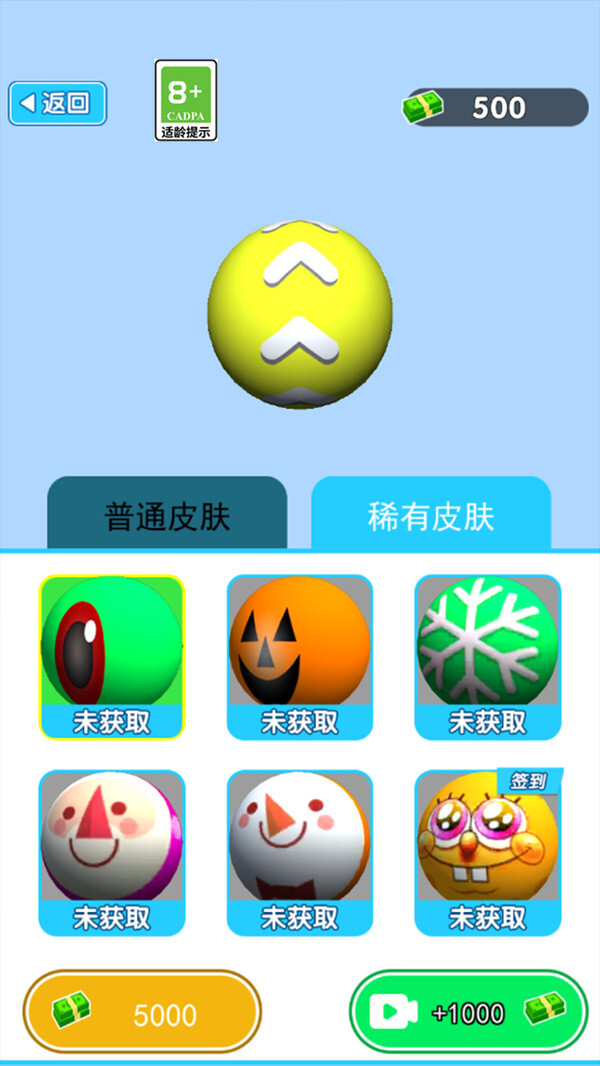Watch a video ad for +1000 cash
Image resolution: width=600 pixels, height=1066 pixels.
pos(467,1013)
